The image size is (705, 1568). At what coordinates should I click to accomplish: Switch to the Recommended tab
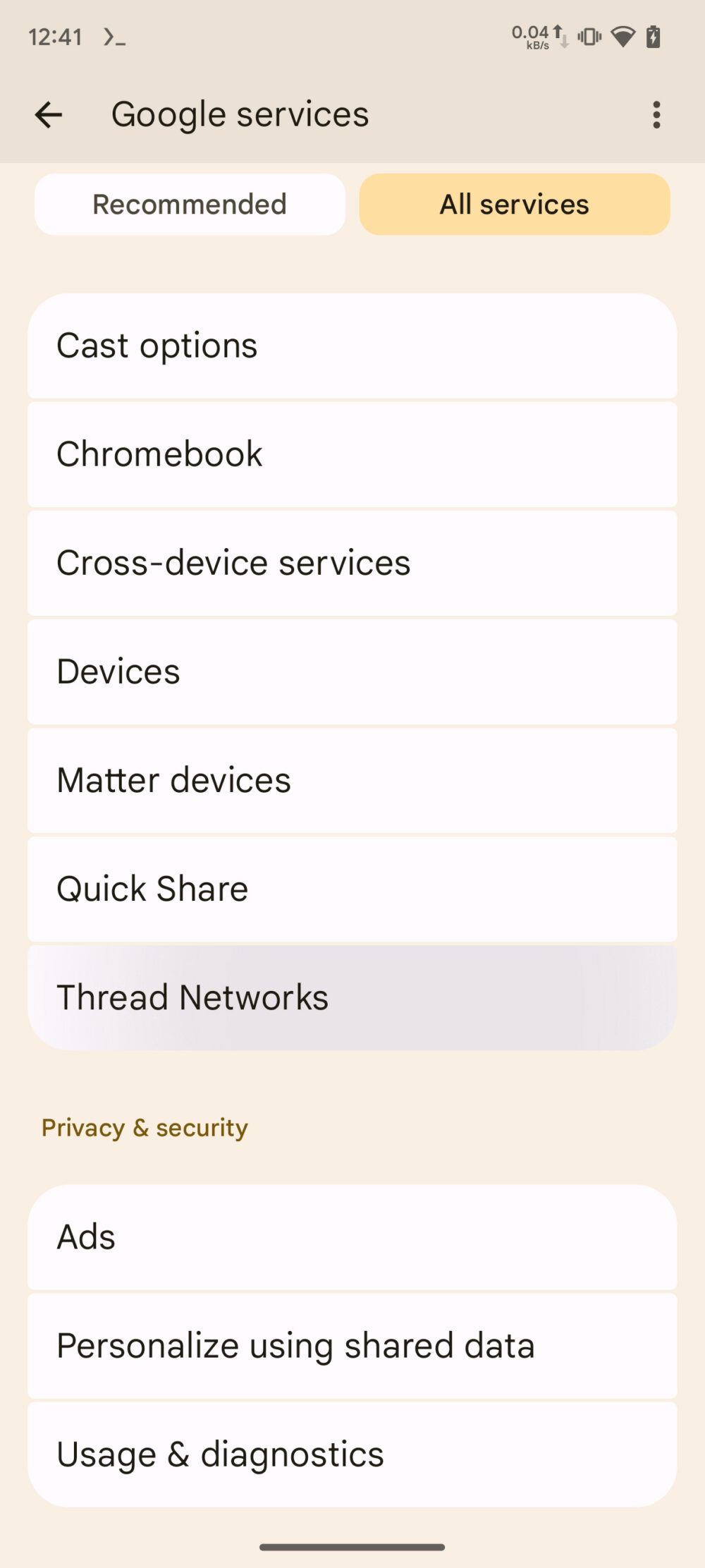pyautogui.click(x=189, y=204)
